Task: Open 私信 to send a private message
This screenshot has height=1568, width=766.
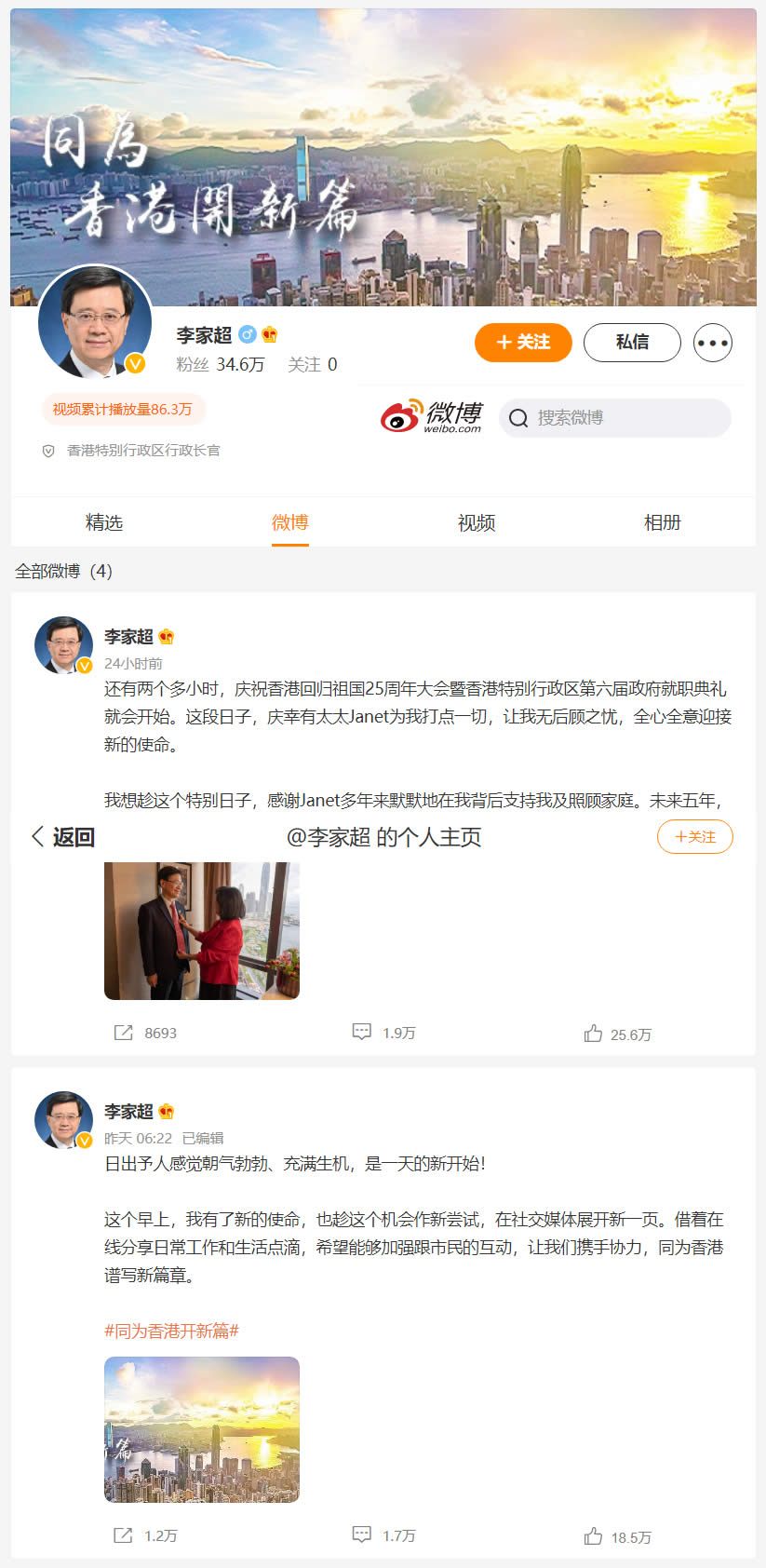Action: 632,343
